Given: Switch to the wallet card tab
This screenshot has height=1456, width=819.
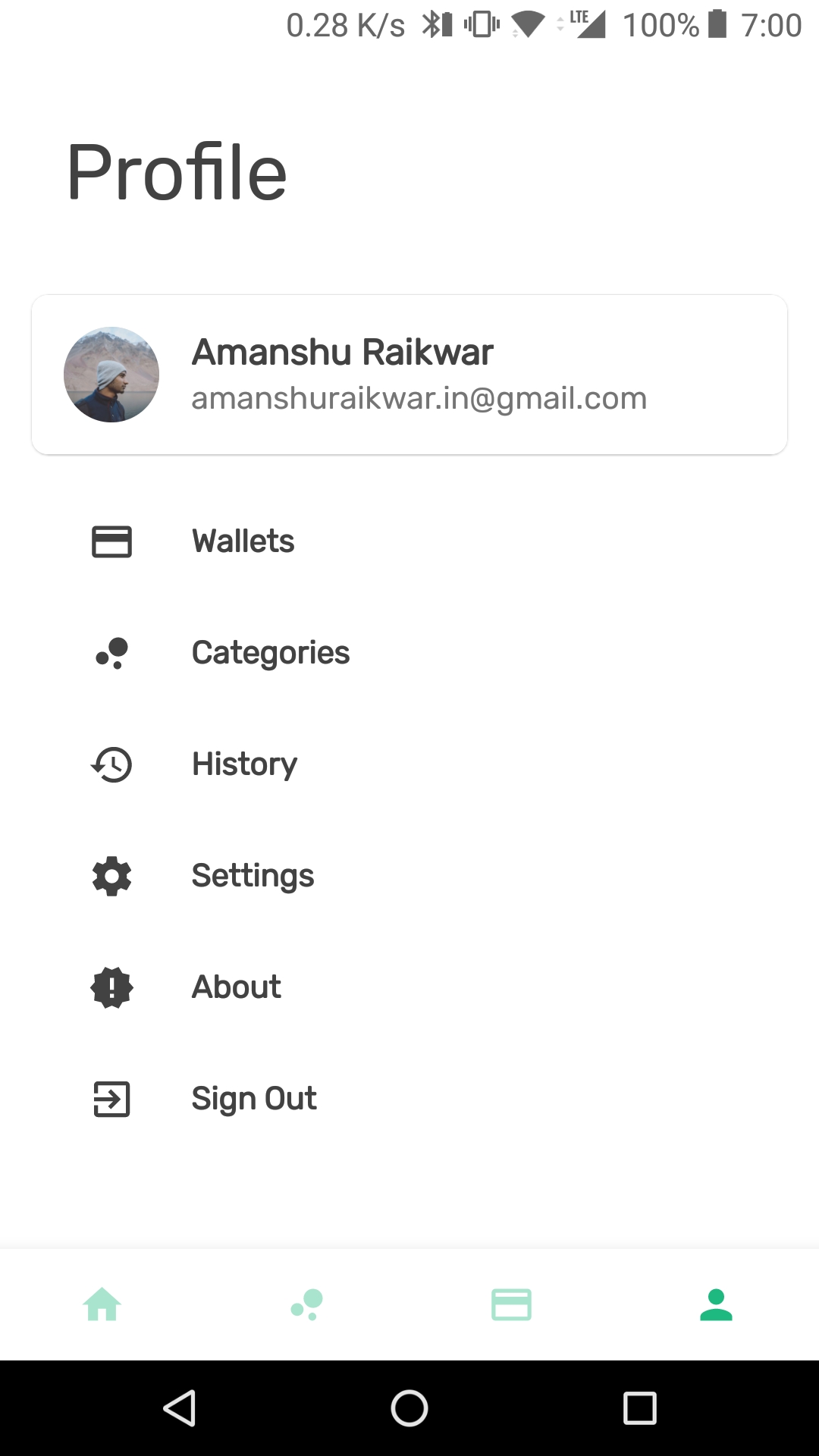Looking at the screenshot, I should tap(512, 1304).
